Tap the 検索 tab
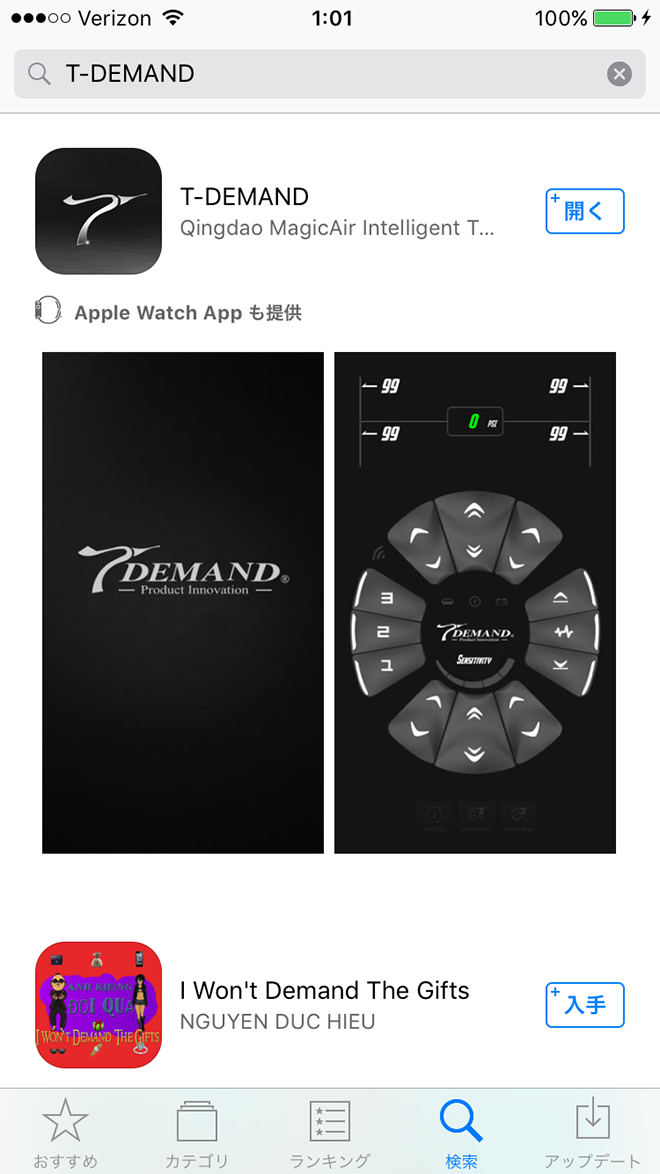 [461, 1133]
